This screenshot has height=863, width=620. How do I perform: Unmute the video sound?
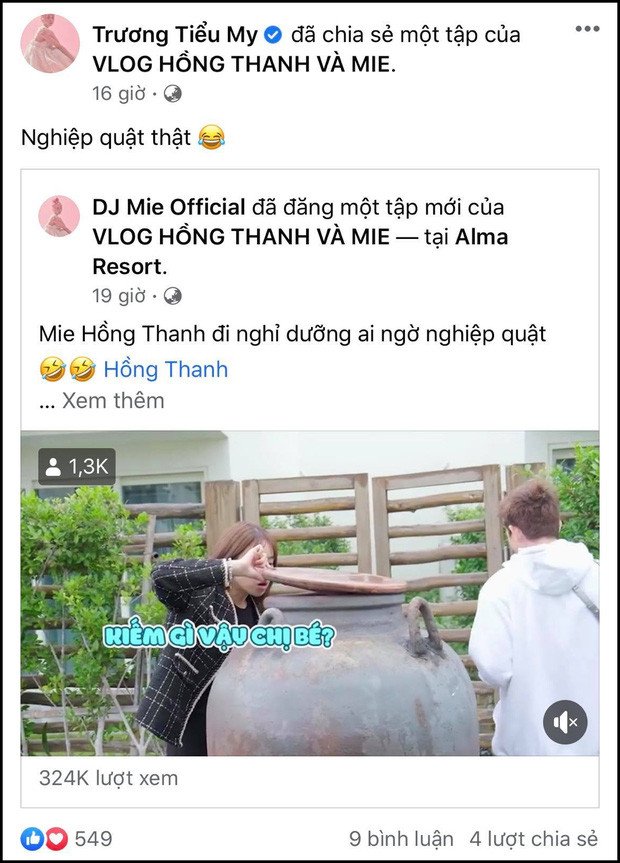point(565,721)
